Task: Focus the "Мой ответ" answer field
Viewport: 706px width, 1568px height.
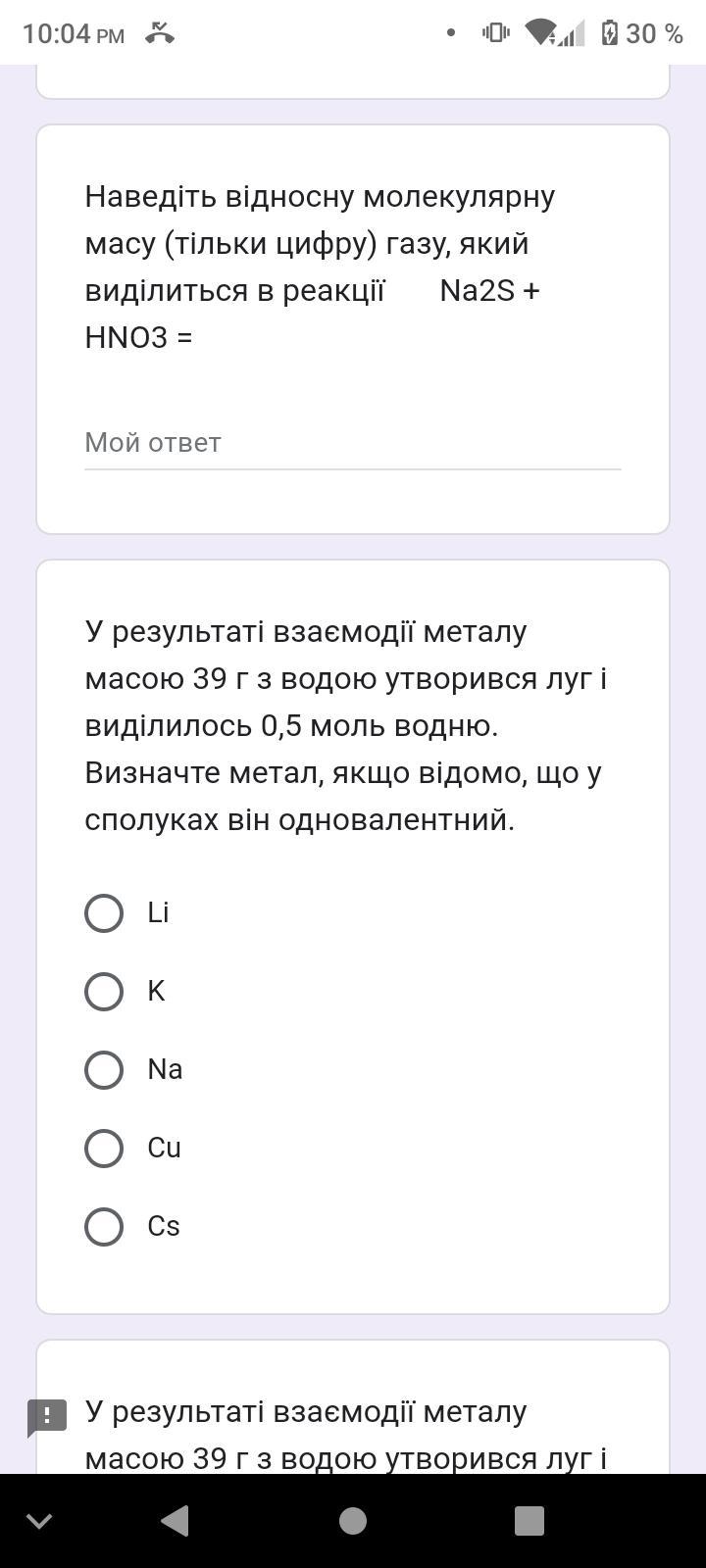Action: click(352, 443)
